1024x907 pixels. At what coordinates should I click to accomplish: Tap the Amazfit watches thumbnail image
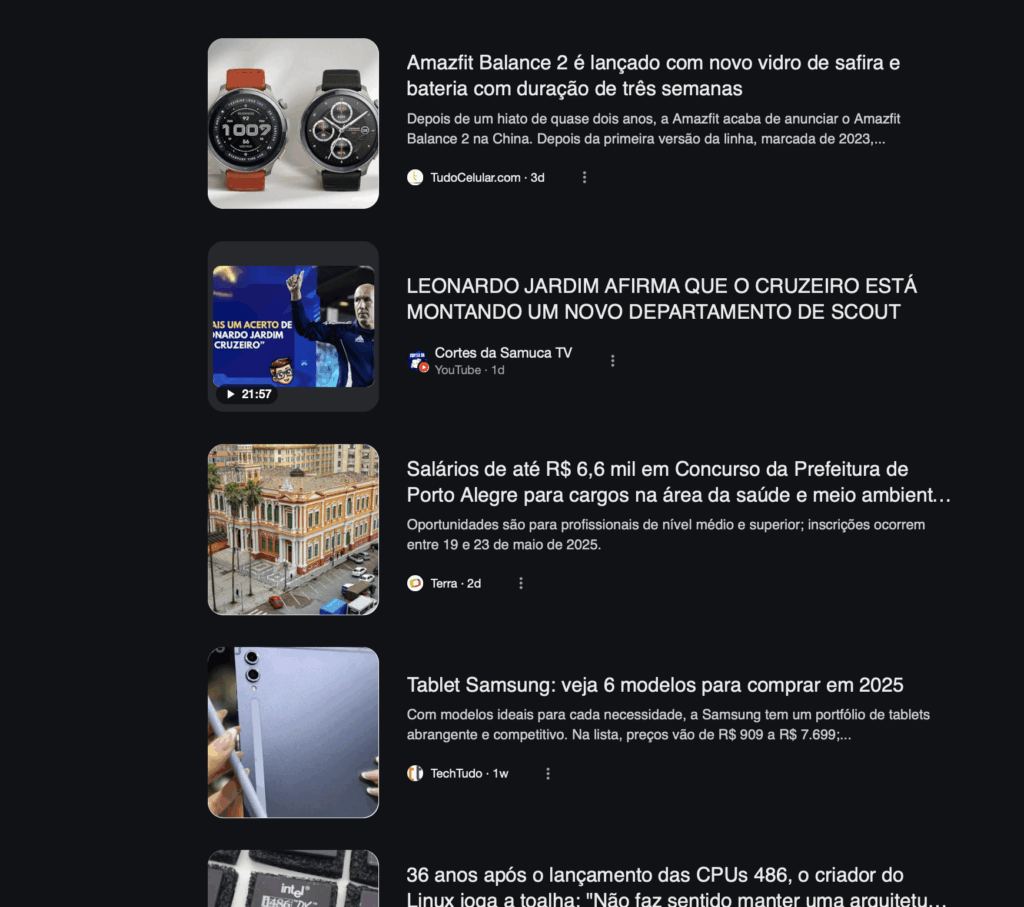point(293,123)
